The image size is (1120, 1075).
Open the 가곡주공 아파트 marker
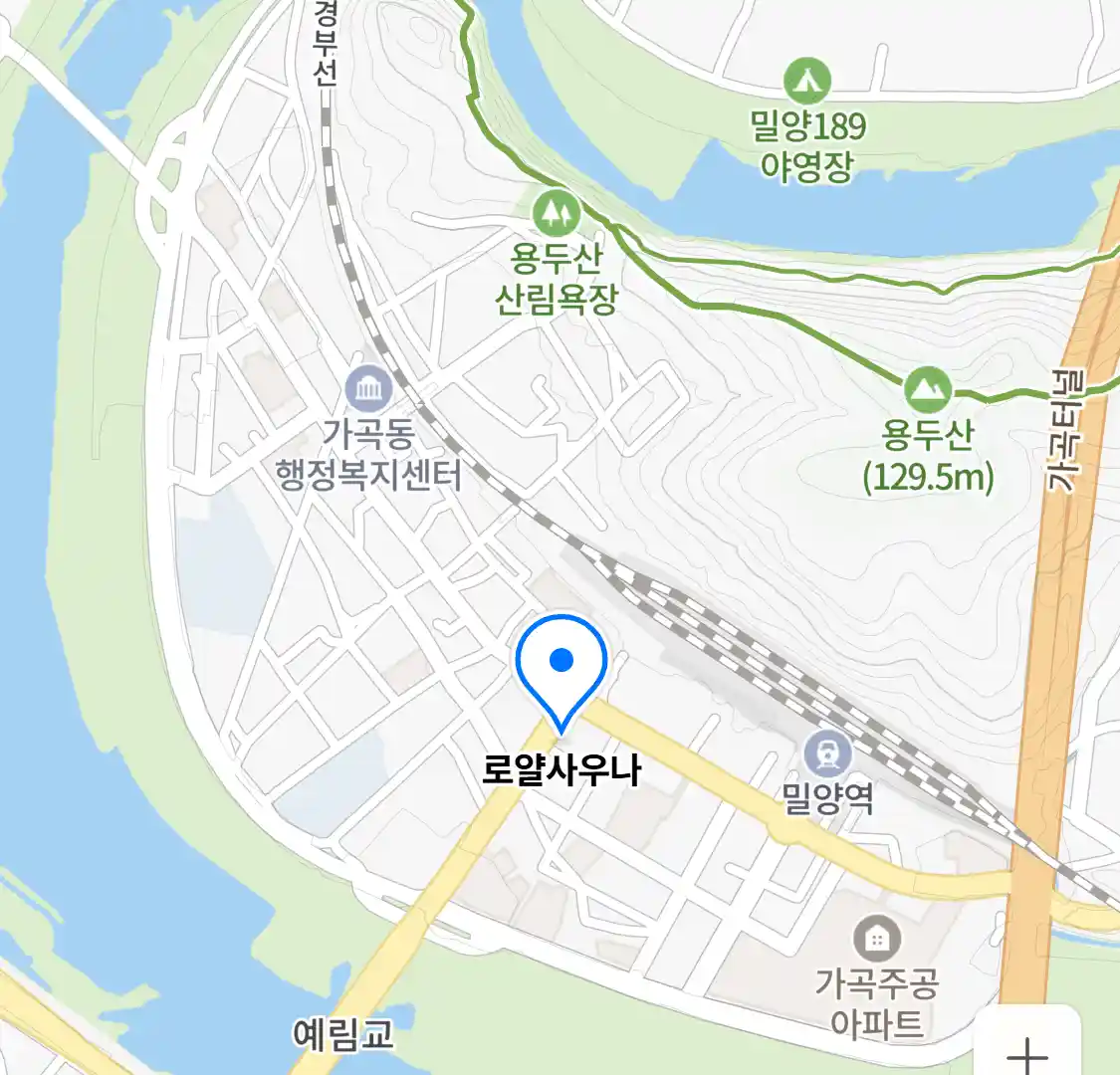click(877, 938)
